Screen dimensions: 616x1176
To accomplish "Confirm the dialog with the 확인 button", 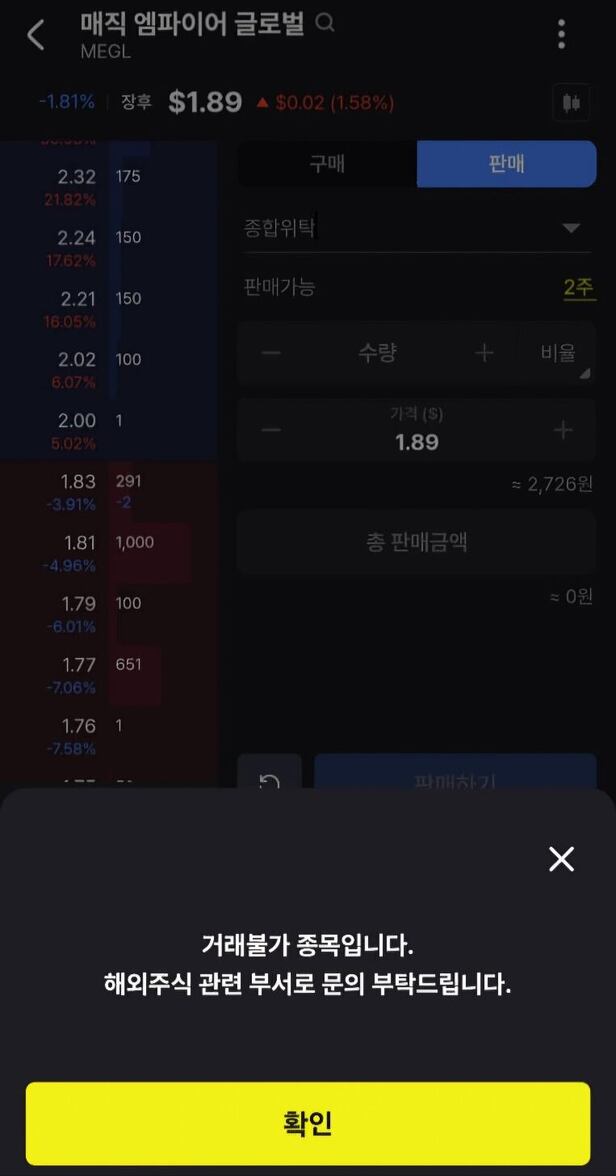I will pos(307,1123).
